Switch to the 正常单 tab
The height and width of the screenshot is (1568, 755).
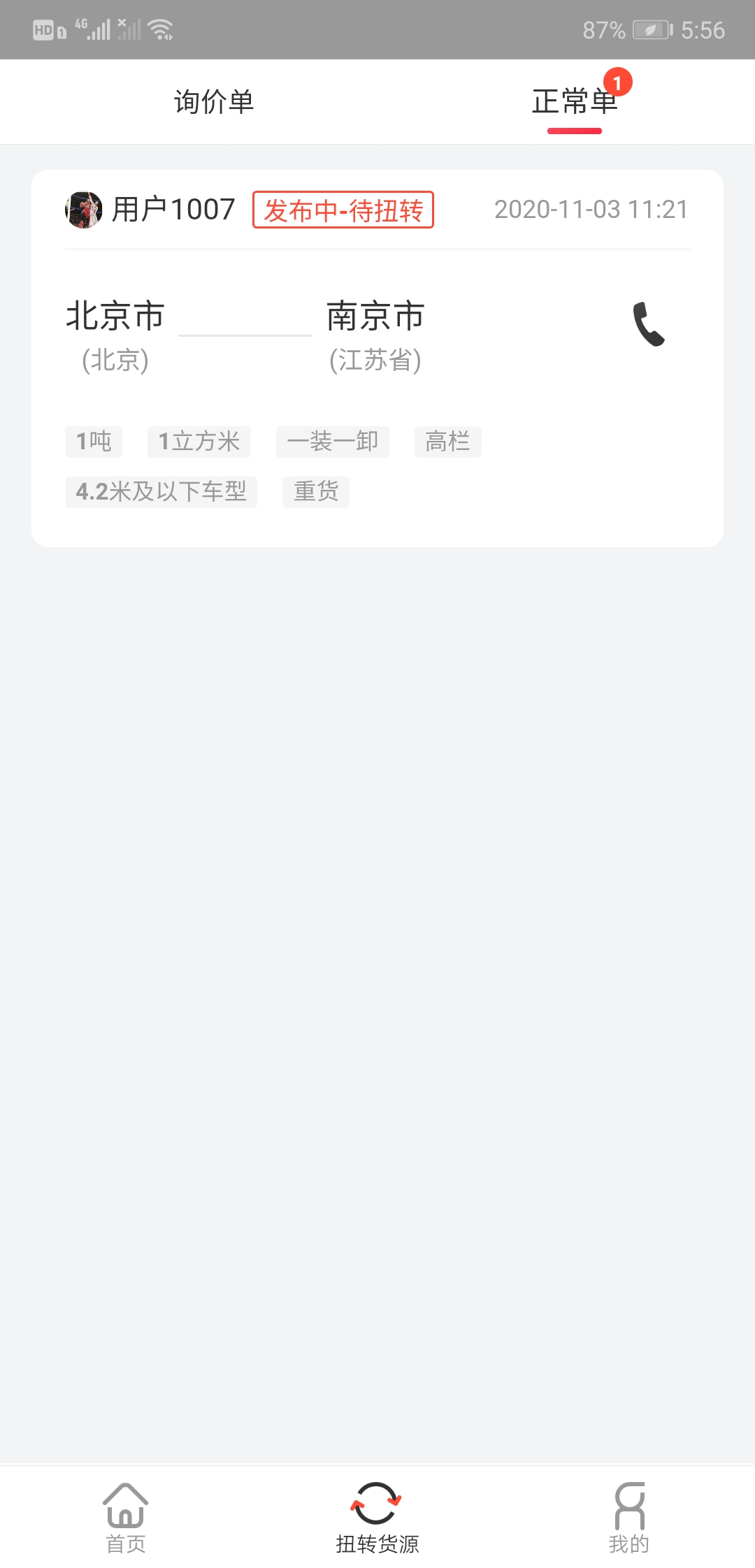coord(575,102)
